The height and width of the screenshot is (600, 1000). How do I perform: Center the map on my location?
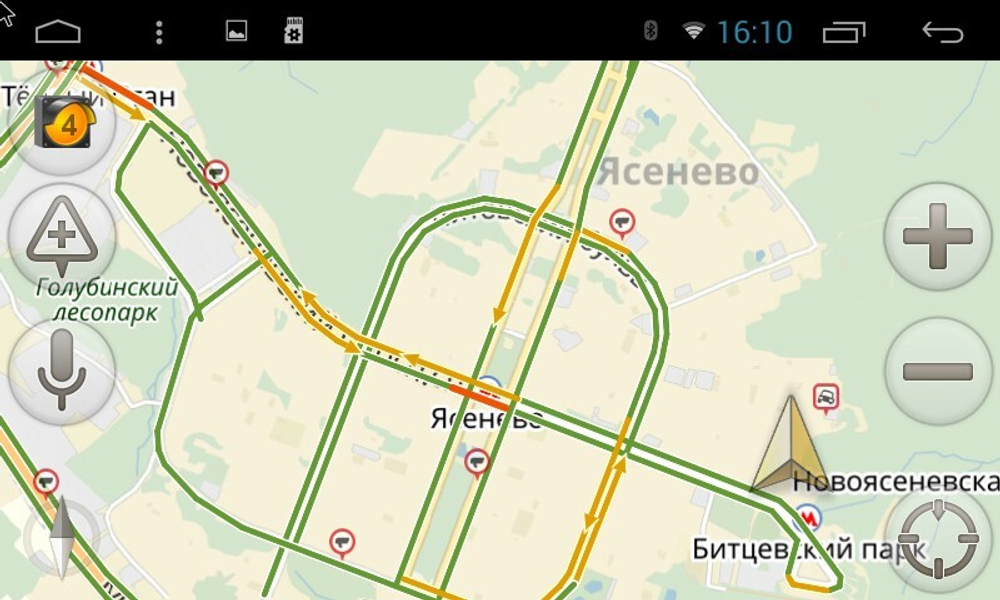(938, 540)
